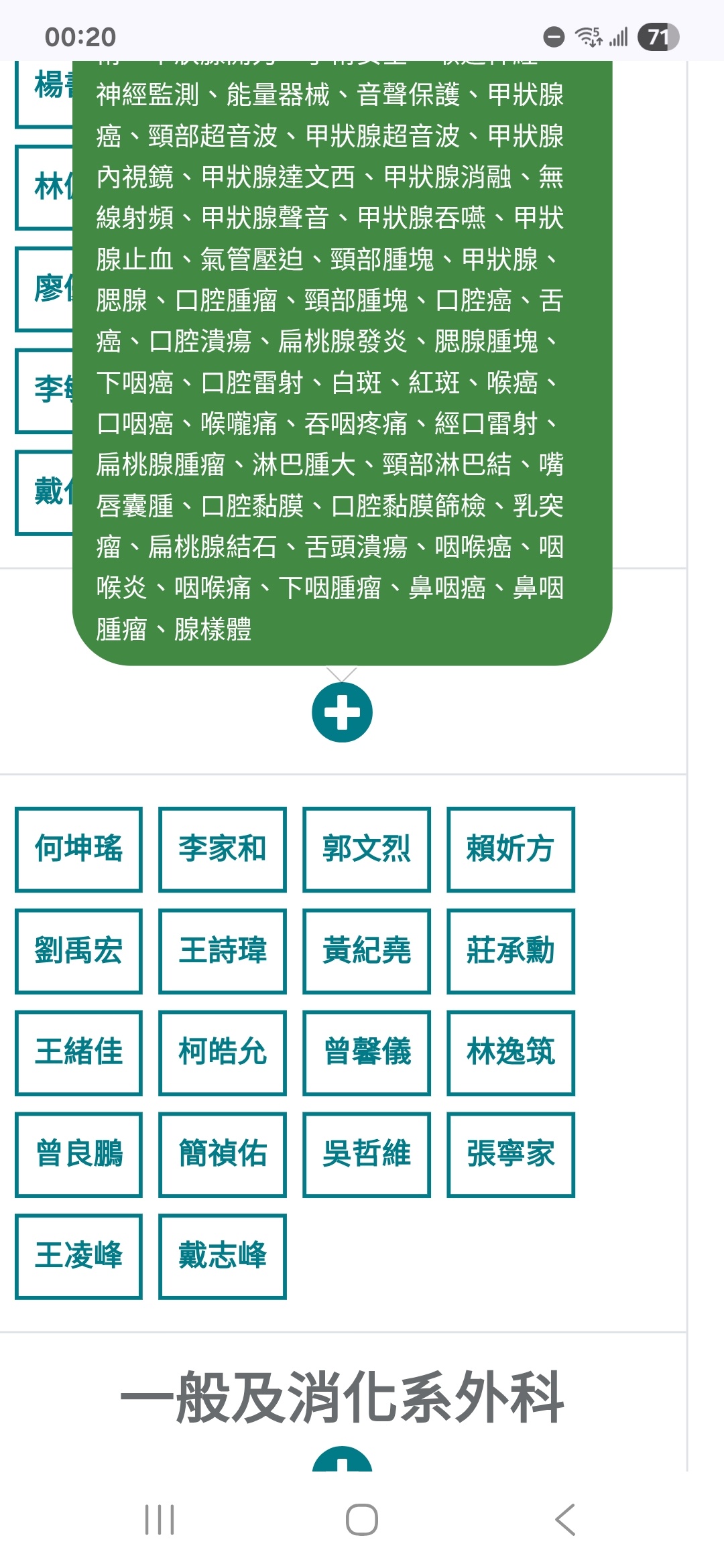The height and width of the screenshot is (1568, 724).
Task: Select doctor 林逸筑
Action: coord(511,1053)
